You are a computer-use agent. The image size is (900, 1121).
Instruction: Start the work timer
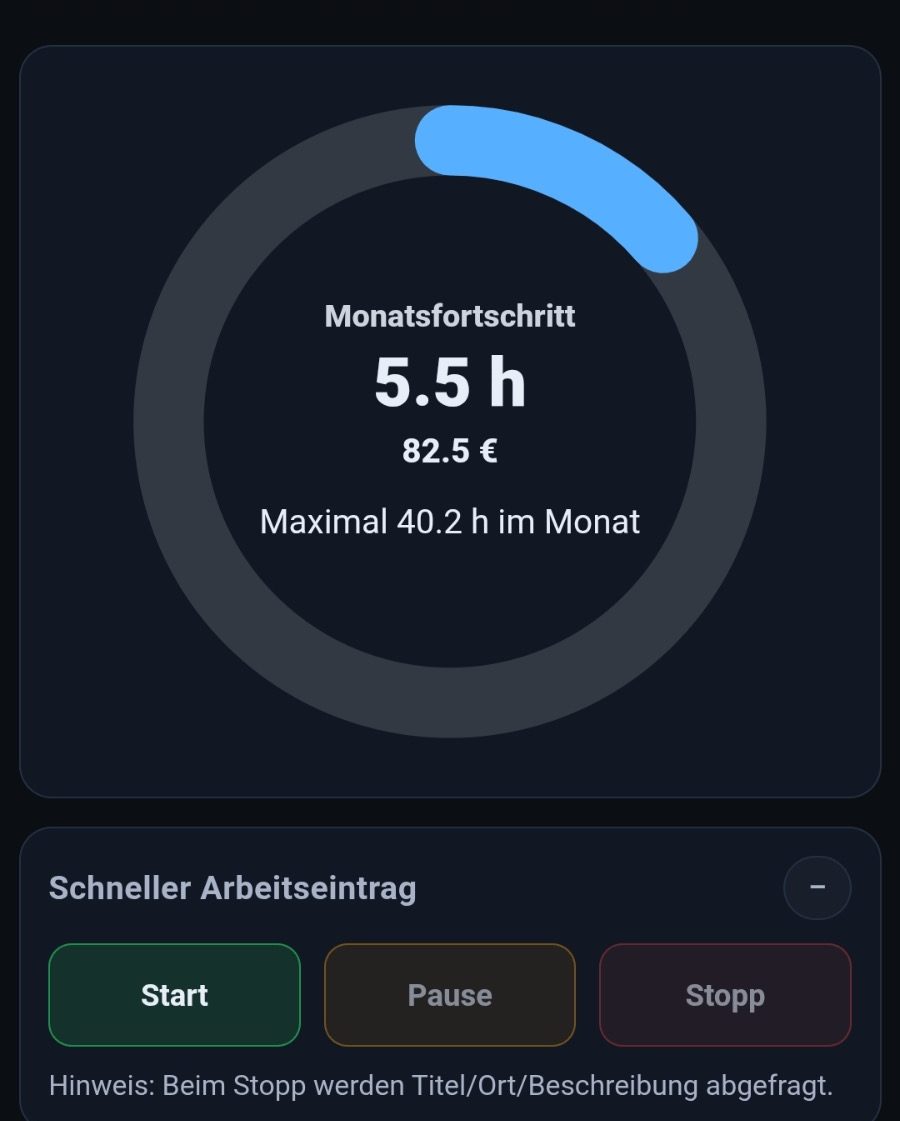174,995
